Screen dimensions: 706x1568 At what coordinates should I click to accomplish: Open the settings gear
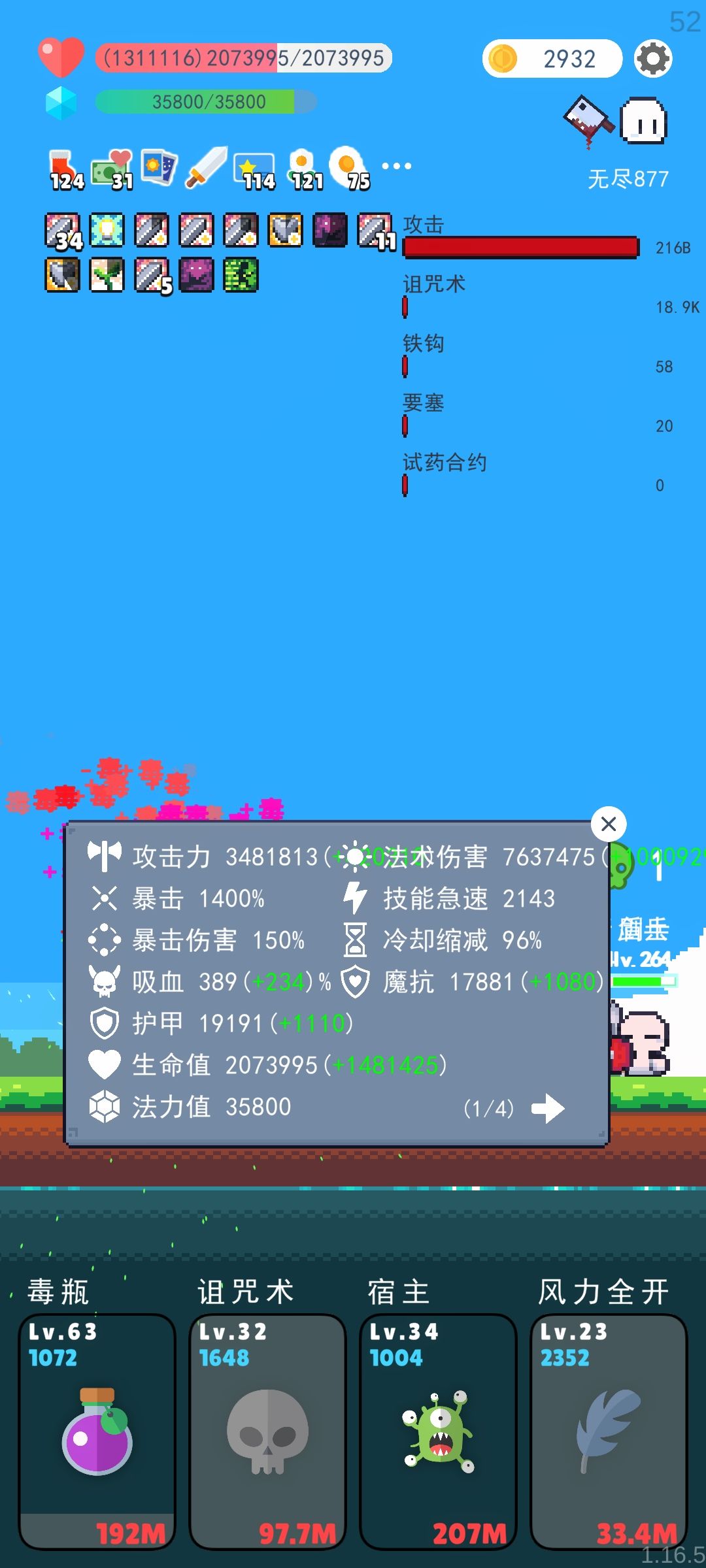(651, 59)
